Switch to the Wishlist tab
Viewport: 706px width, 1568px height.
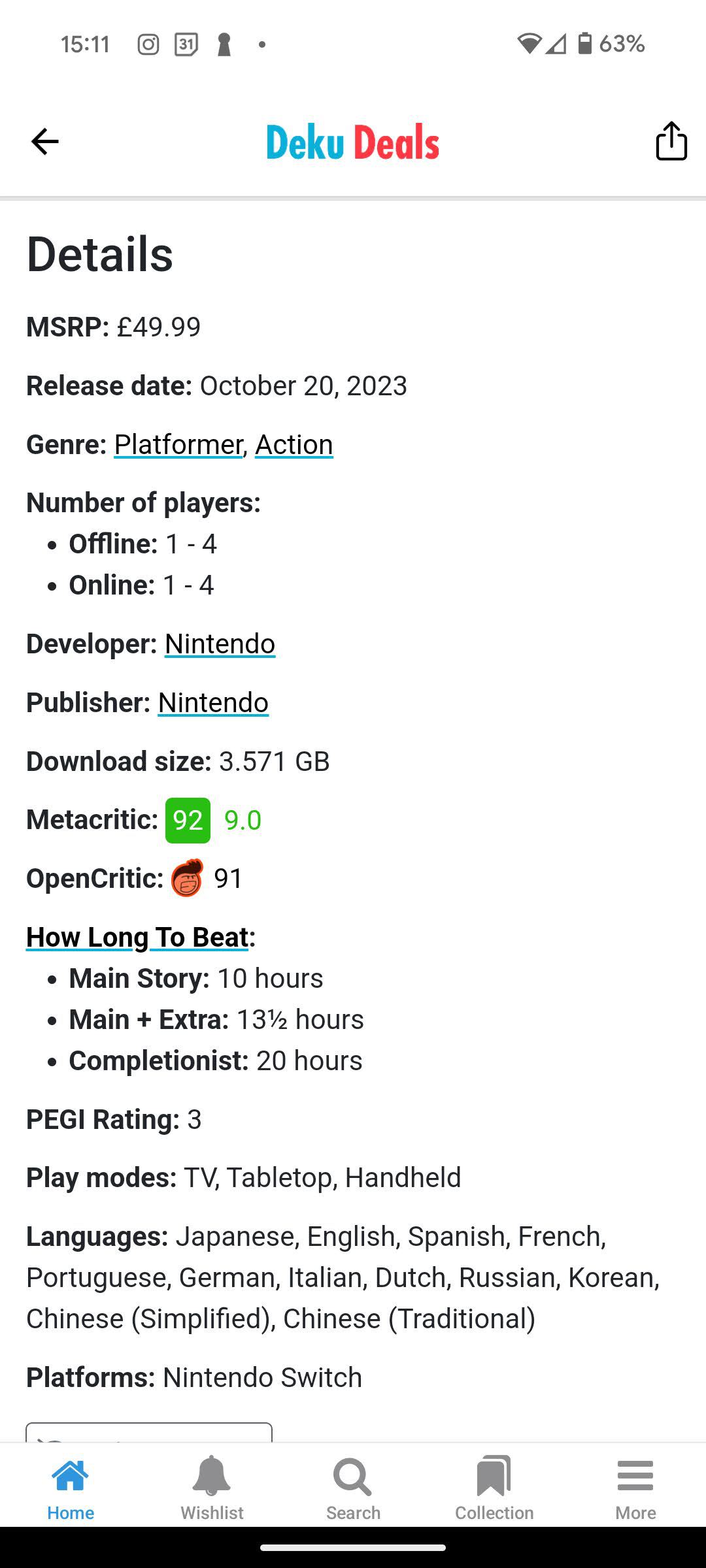pyautogui.click(x=212, y=1487)
